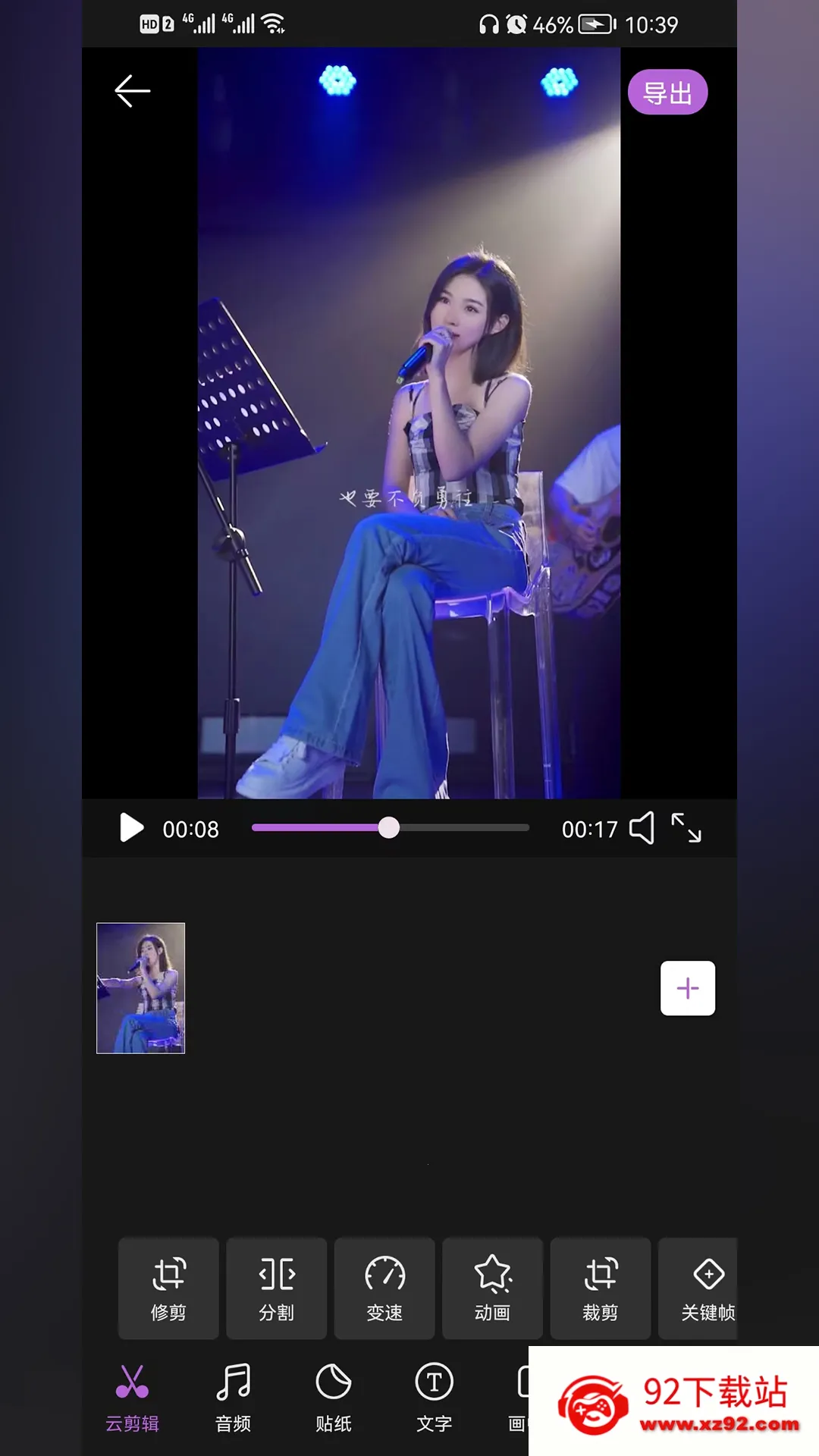Go back using the top arrow
This screenshot has height=1456, width=819.
pos(133,91)
